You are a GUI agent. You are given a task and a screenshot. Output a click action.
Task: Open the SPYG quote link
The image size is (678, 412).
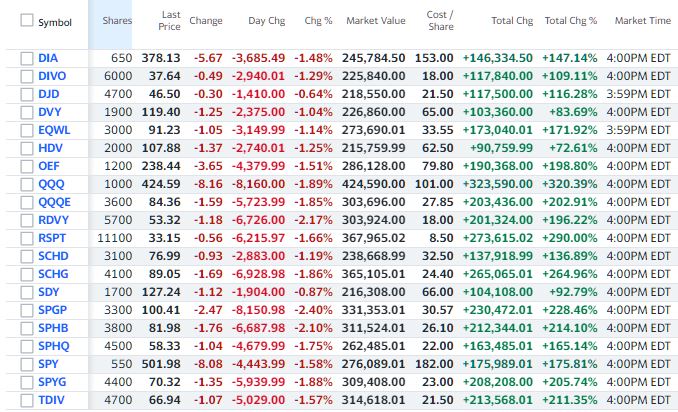[52, 381]
